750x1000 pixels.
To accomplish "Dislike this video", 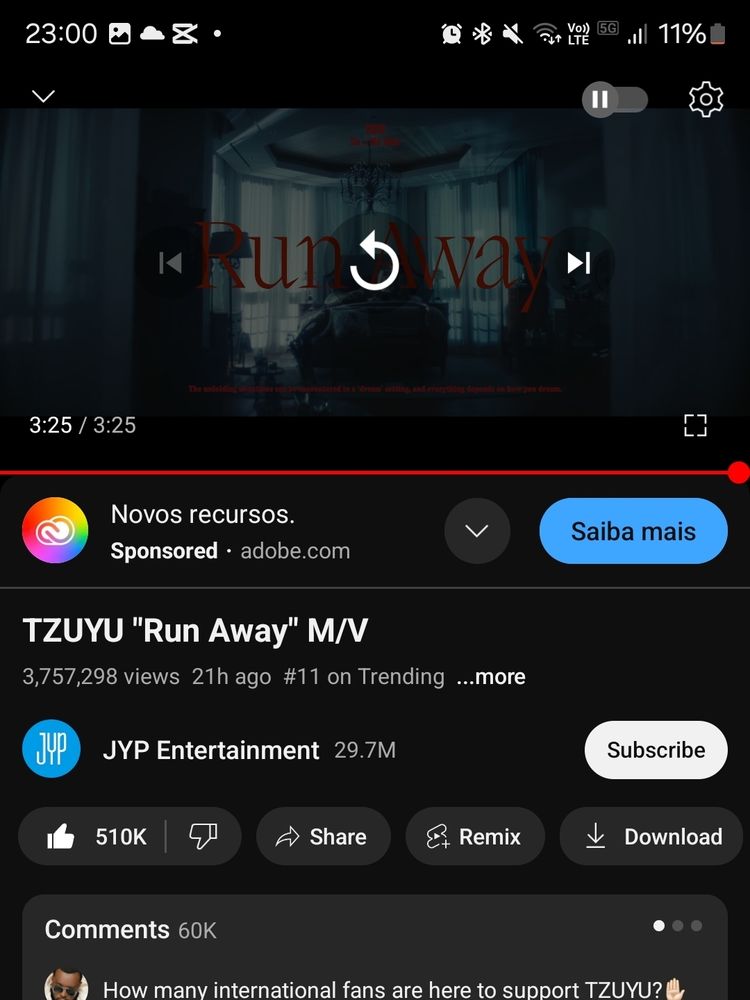I will click(x=203, y=836).
